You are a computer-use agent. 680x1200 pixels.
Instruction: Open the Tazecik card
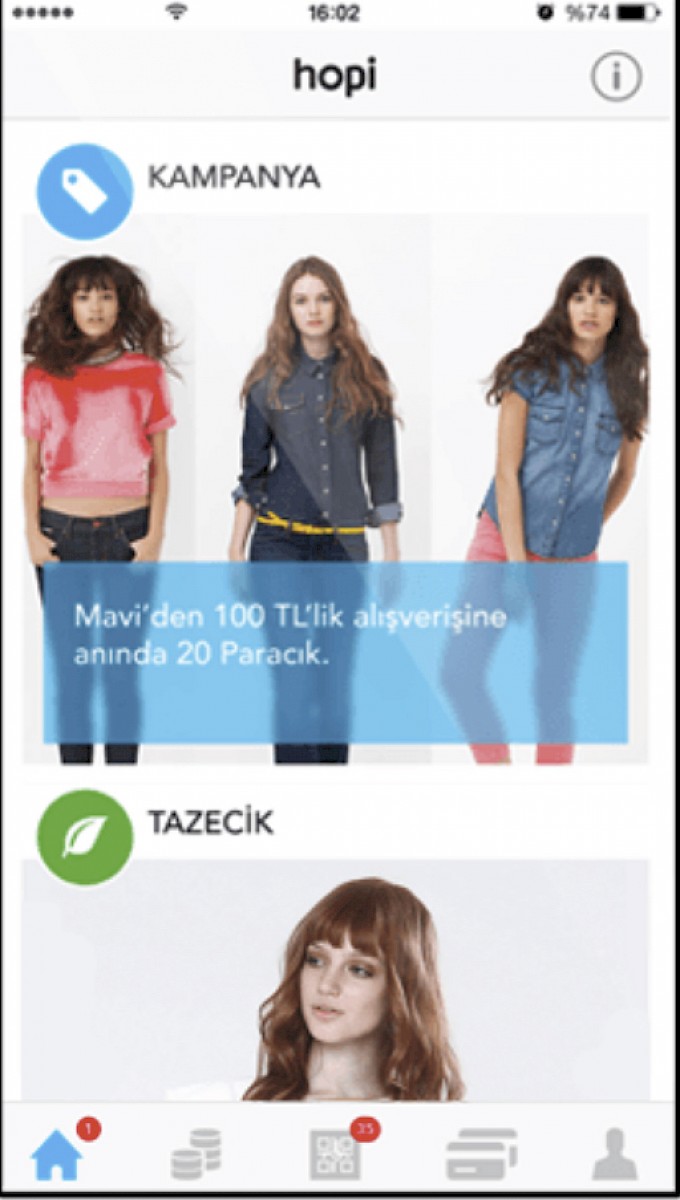pos(335,980)
